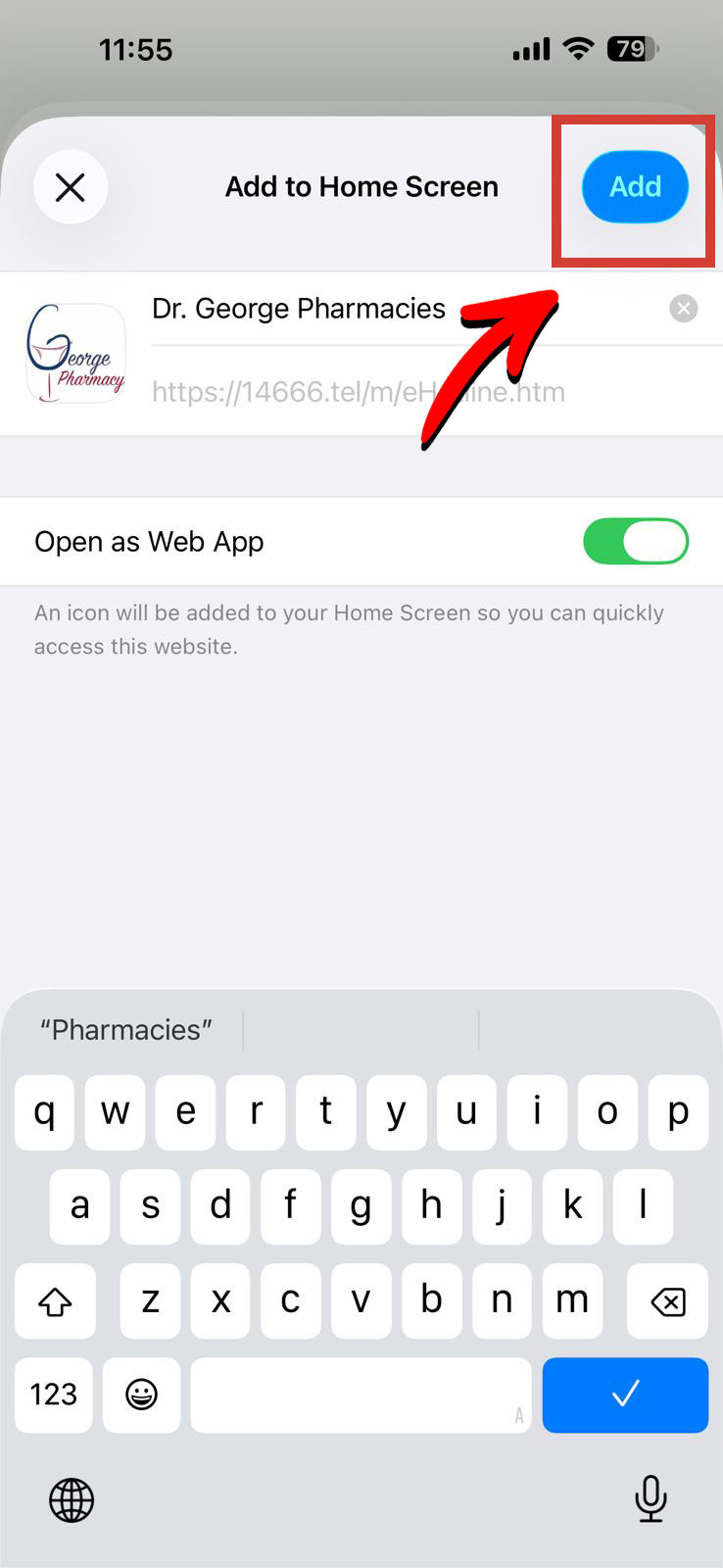
Task: Close the Add to Home Screen sheet
Action: click(71, 186)
